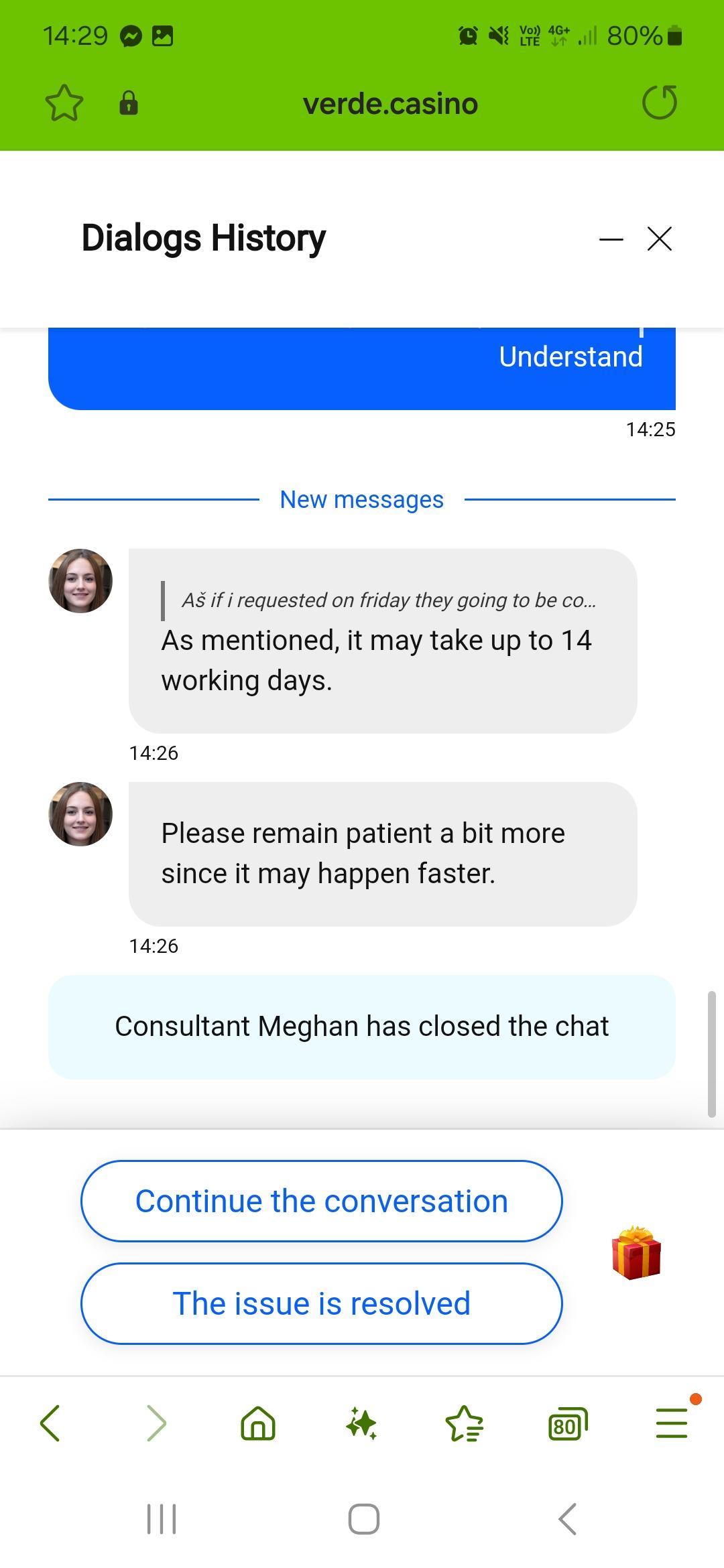Open the browser AI sparkle assistant
The width and height of the screenshot is (724, 1568).
(361, 1423)
